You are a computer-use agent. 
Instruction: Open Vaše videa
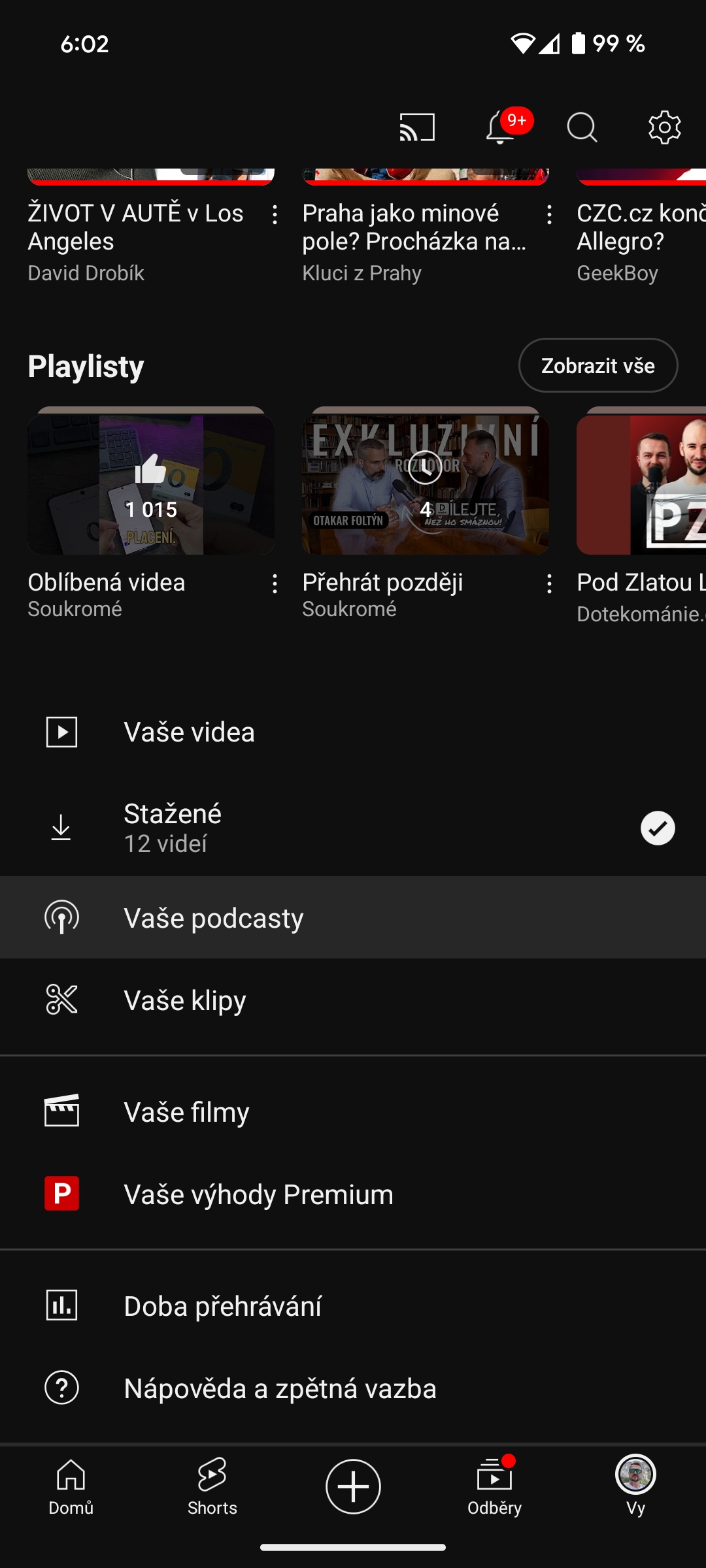pos(189,732)
